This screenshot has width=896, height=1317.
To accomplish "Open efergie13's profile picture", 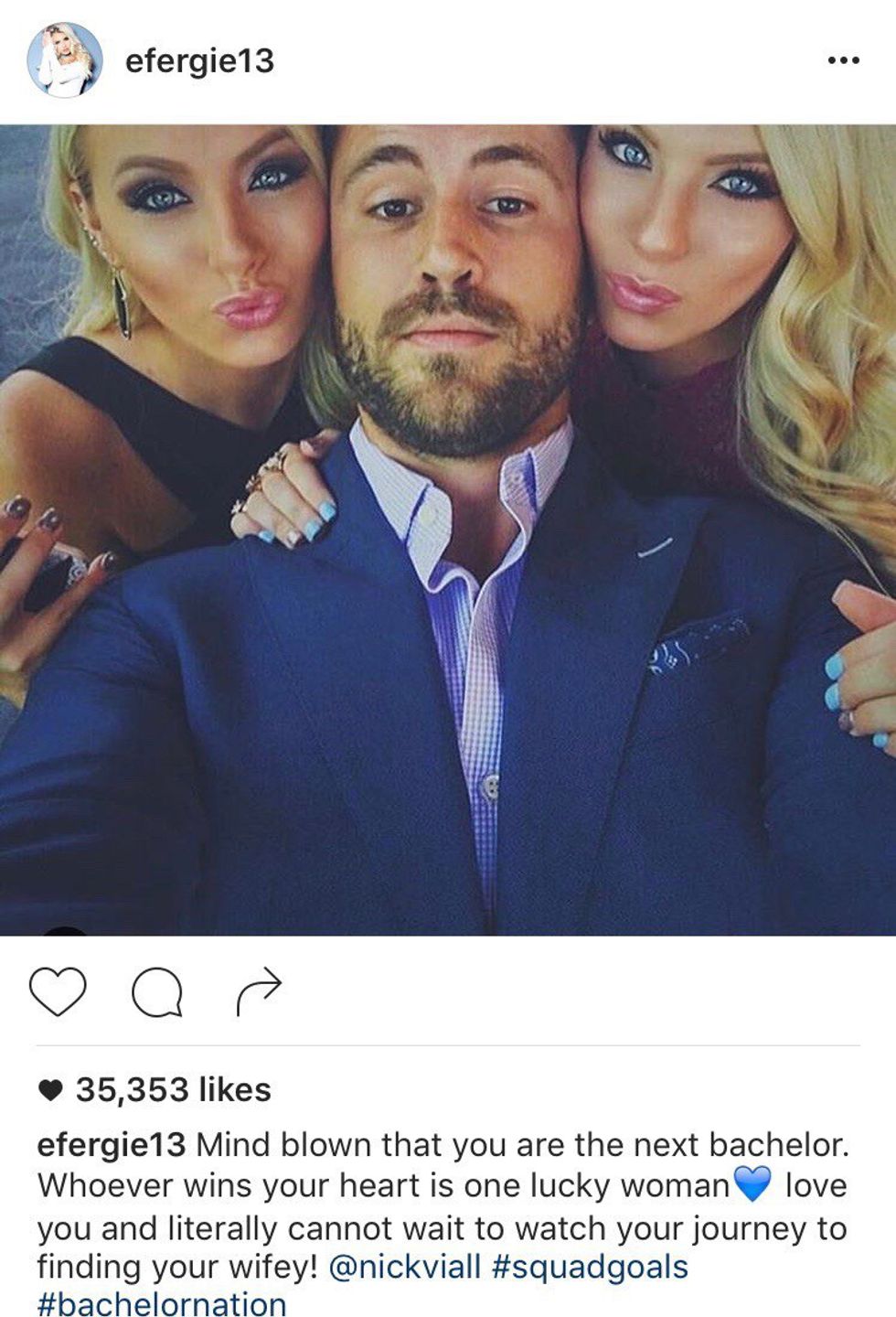I will pos(64,60).
